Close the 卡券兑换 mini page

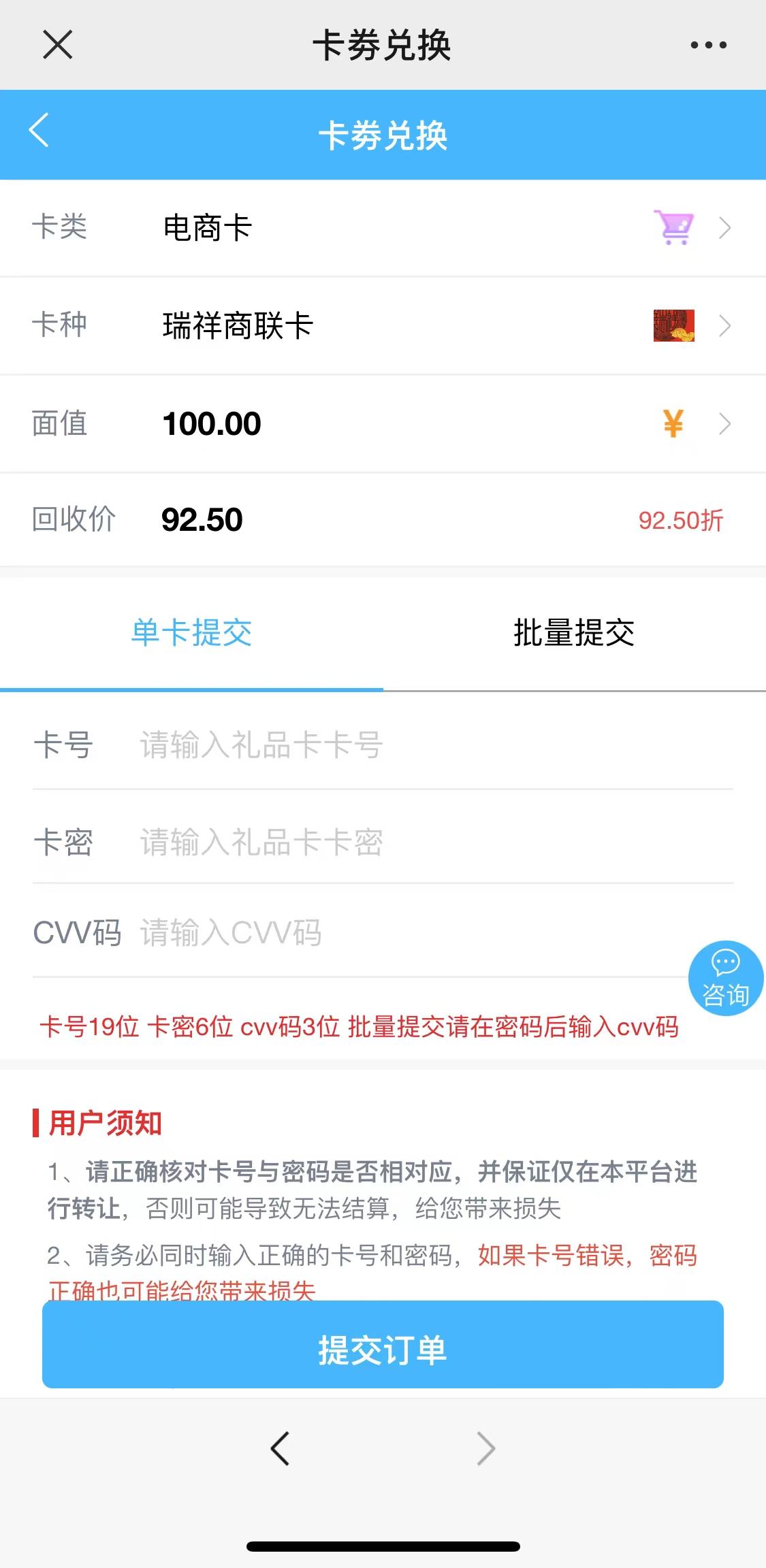click(57, 46)
